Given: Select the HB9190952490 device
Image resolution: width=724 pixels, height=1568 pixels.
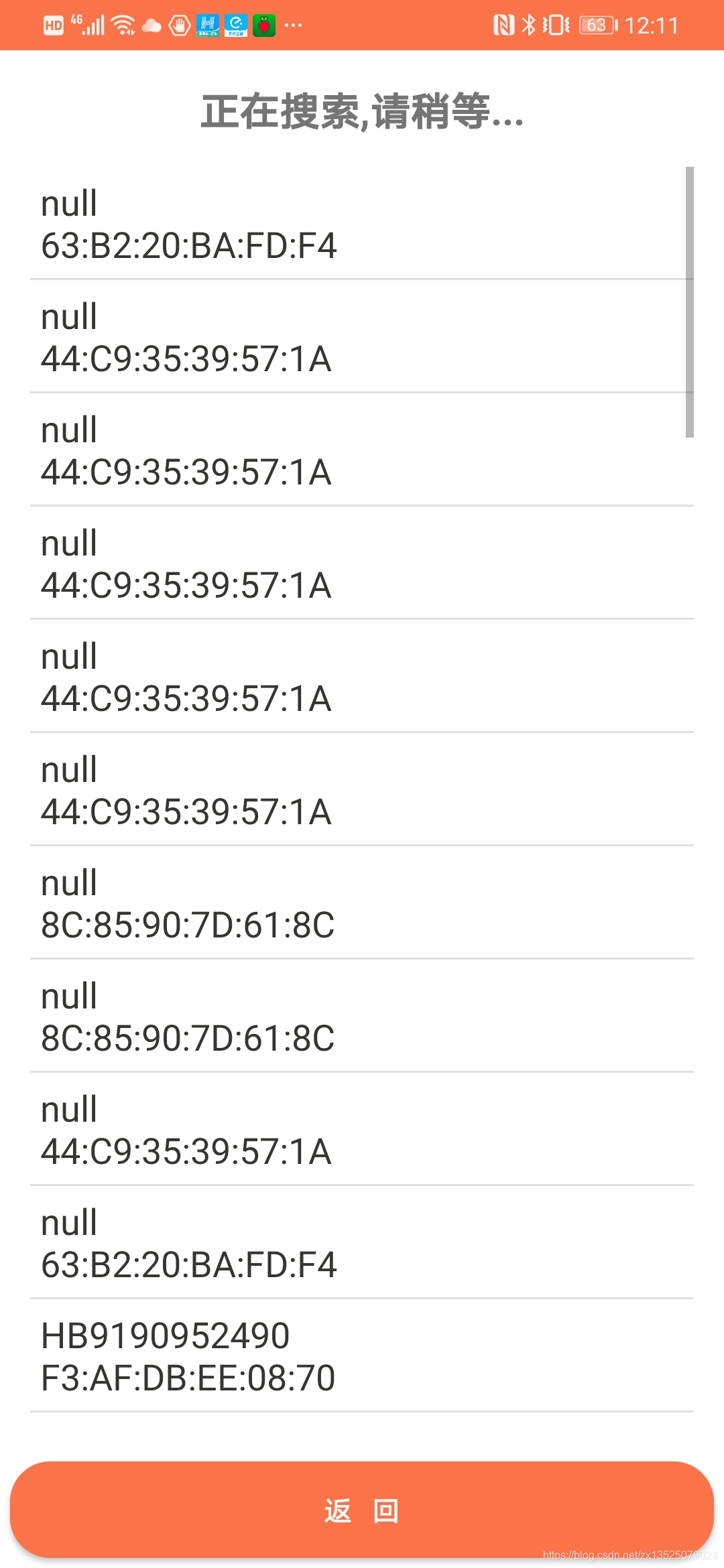Looking at the screenshot, I should point(362,1356).
